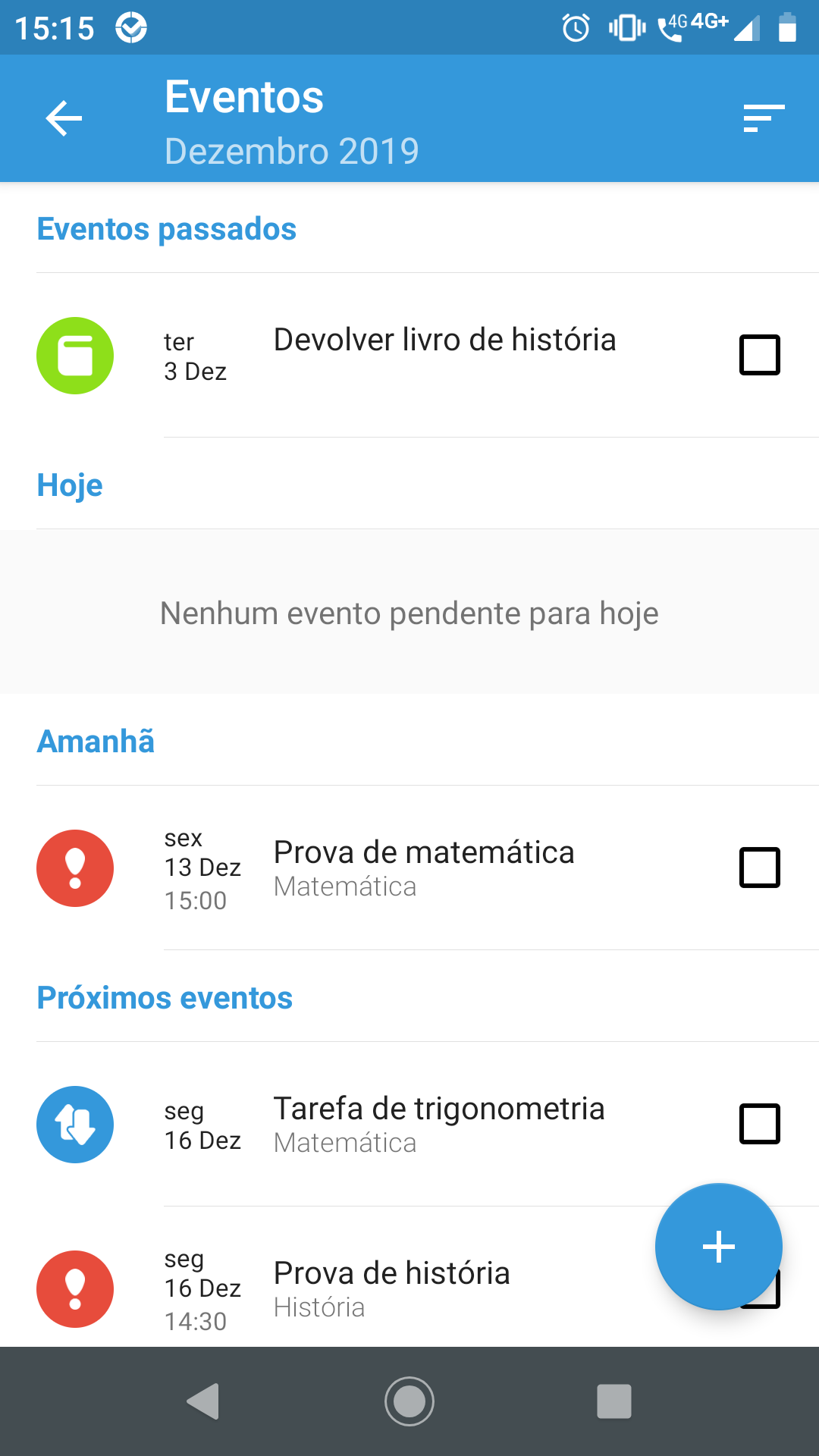This screenshot has width=819, height=1456.
Task: Open the Tarefa de trigonometria event
Action: [409, 1124]
